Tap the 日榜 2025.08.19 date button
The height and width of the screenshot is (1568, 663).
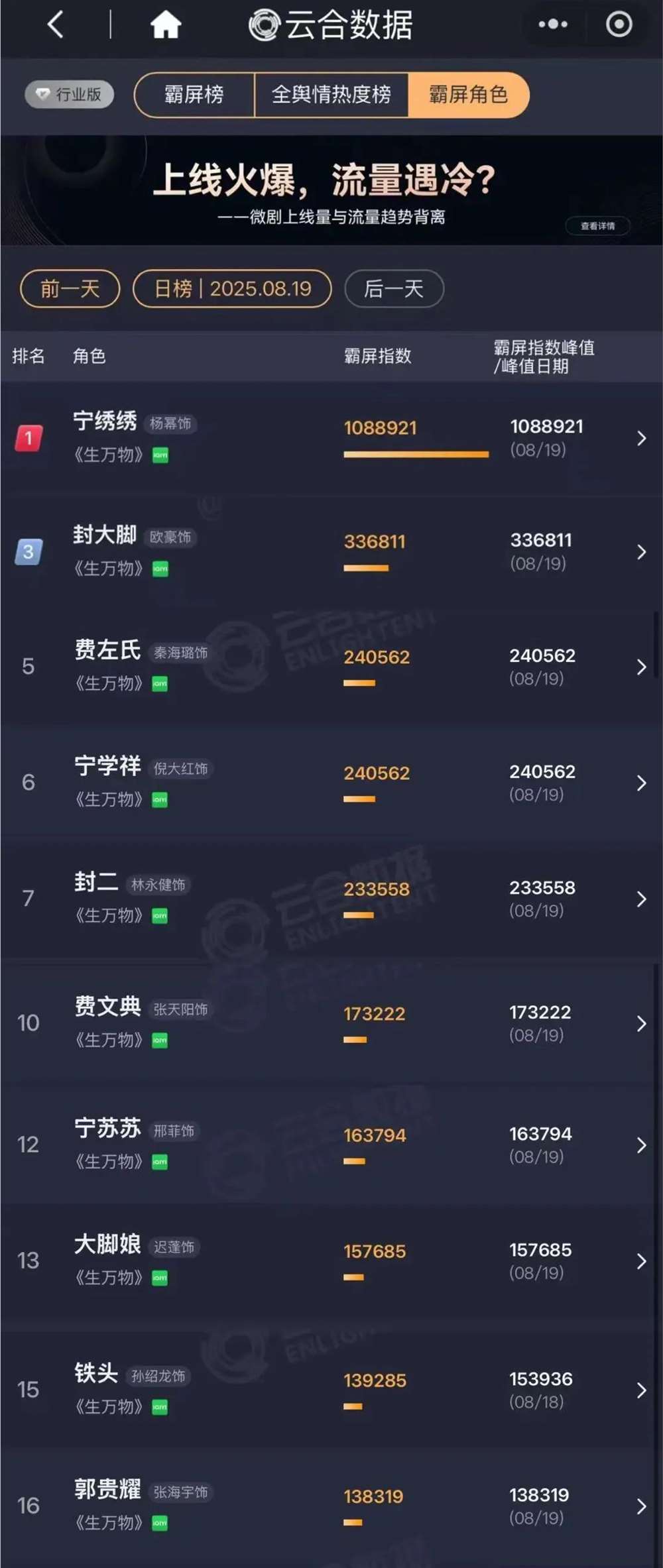(x=232, y=289)
